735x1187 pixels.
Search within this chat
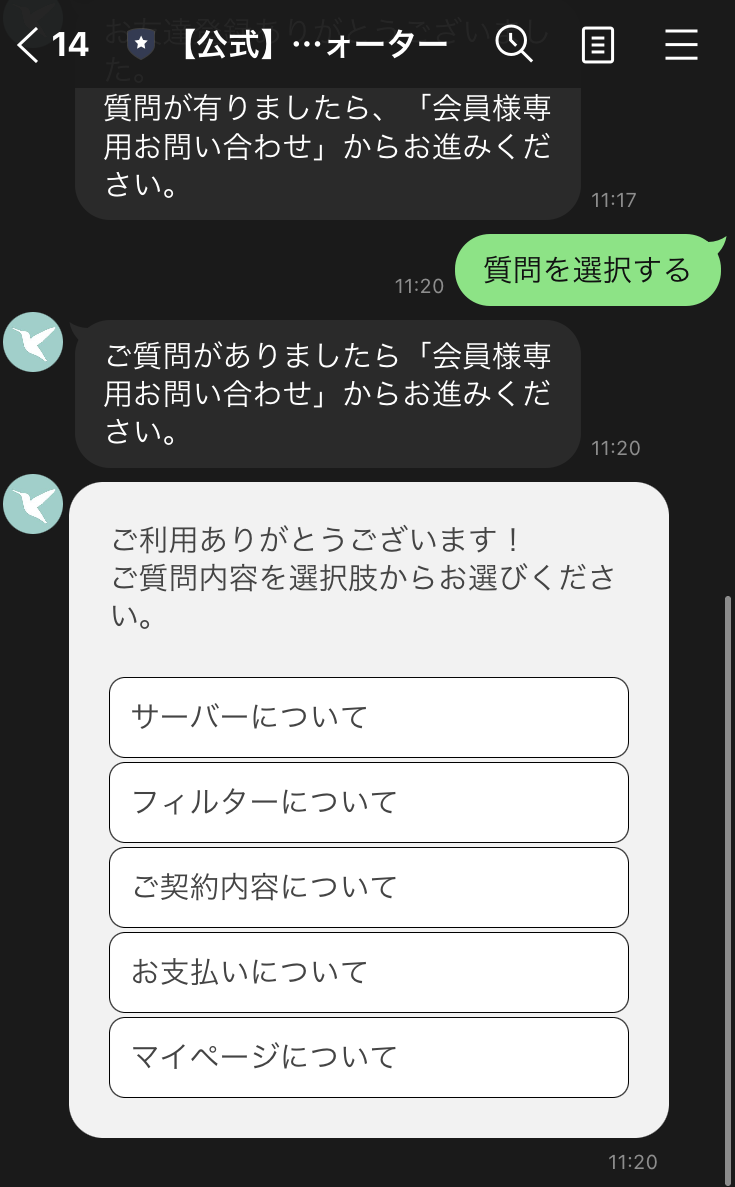click(x=514, y=44)
